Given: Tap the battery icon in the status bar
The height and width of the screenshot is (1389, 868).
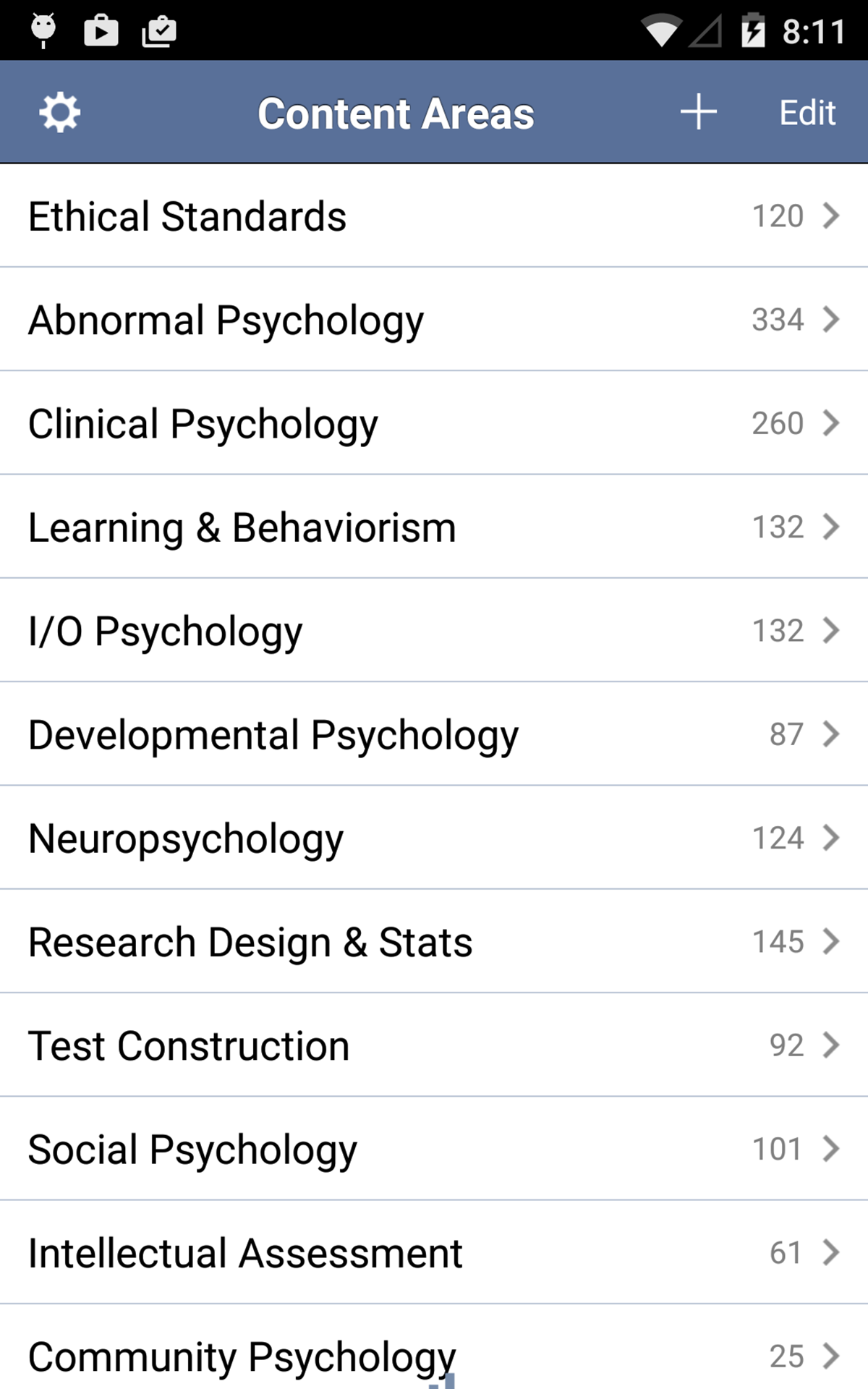Looking at the screenshot, I should [x=752, y=27].
